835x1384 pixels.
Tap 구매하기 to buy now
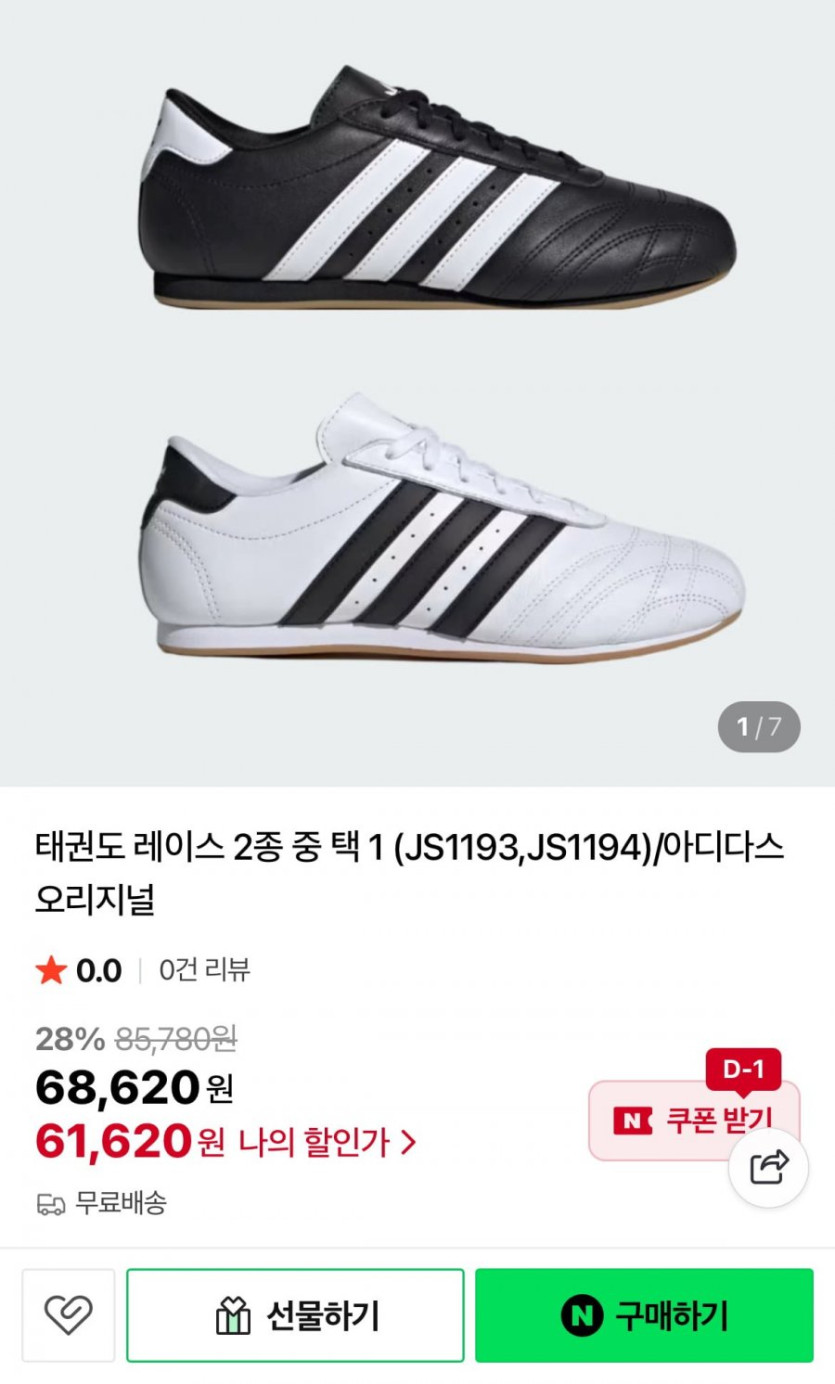point(644,1315)
